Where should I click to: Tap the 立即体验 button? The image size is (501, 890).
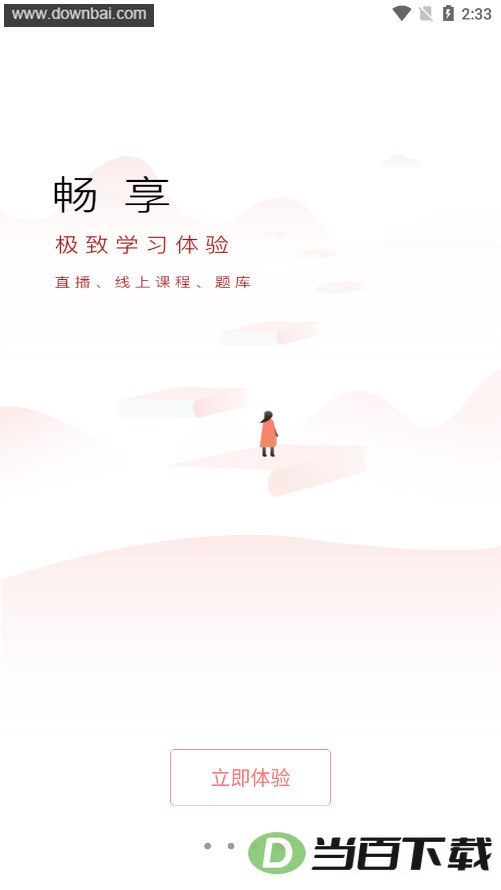coord(250,777)
